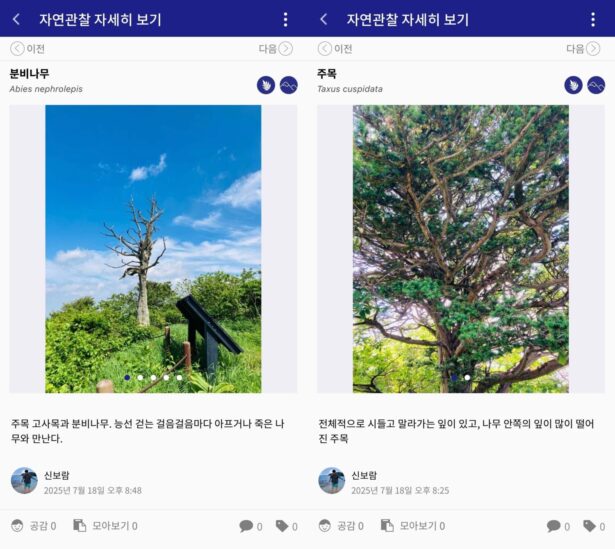Tap the leaf badge icon next to 주목
This screenshot has height=549, width=615.
573,85
